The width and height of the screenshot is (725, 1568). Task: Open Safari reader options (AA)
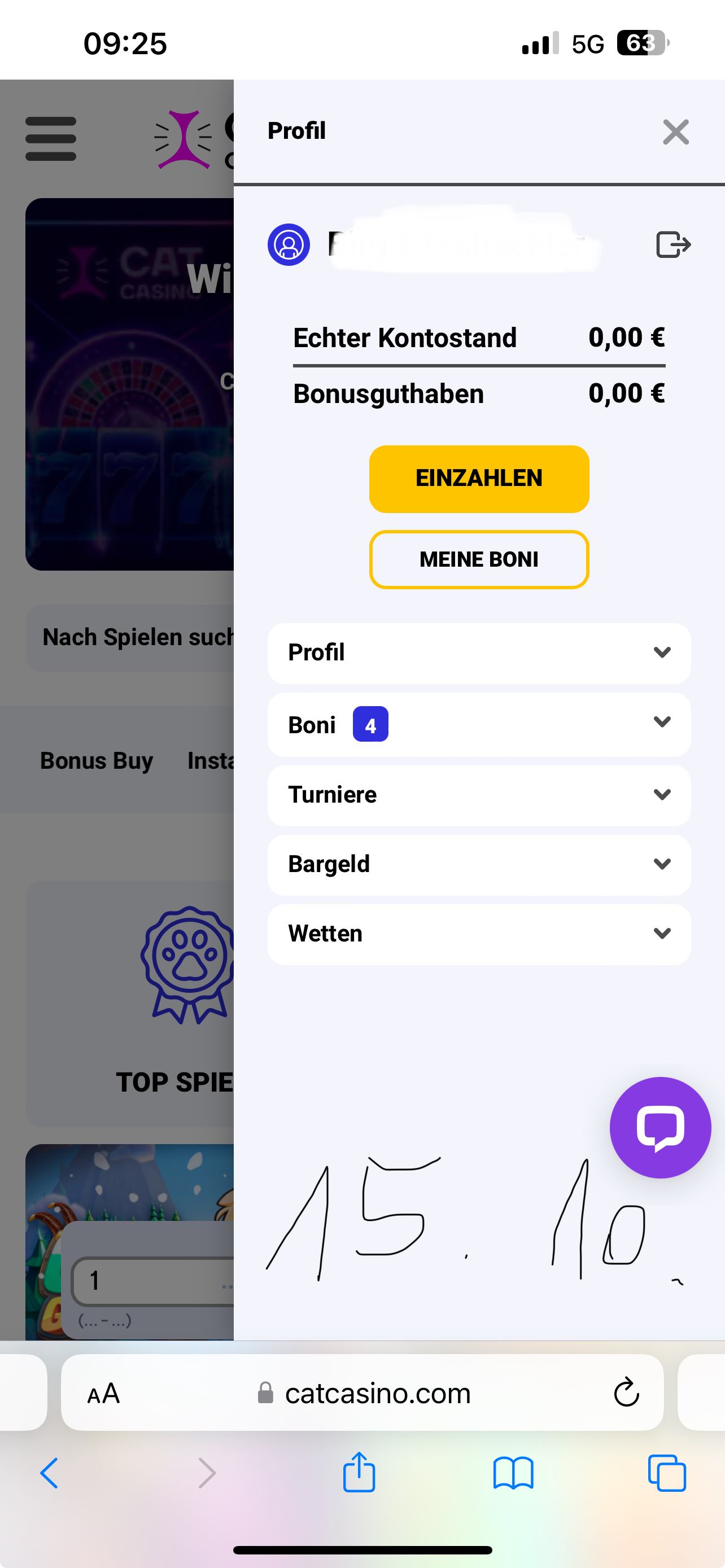[x=103, y=1393]
